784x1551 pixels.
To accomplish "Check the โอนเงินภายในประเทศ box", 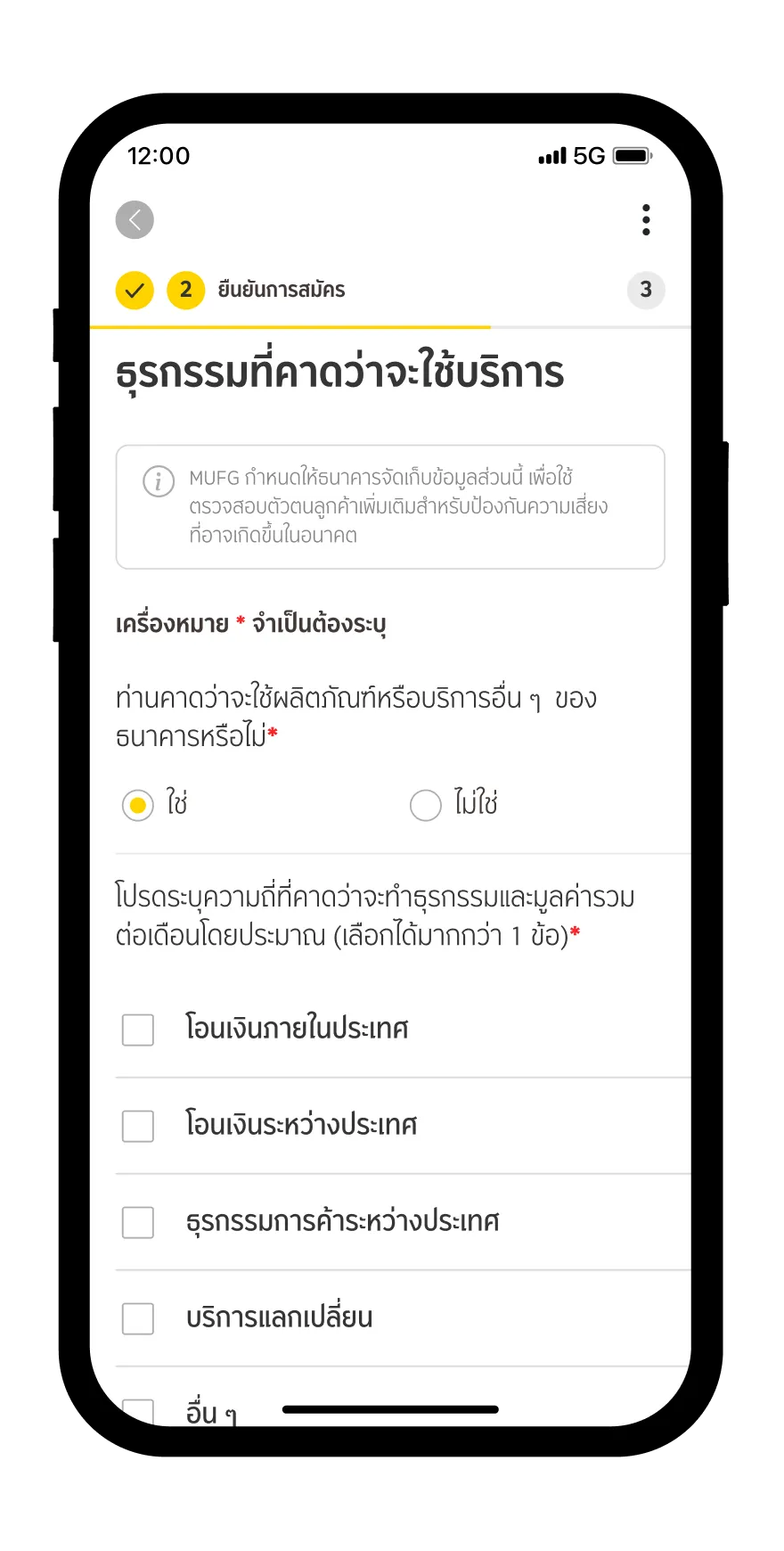I will pos(138,1030).
